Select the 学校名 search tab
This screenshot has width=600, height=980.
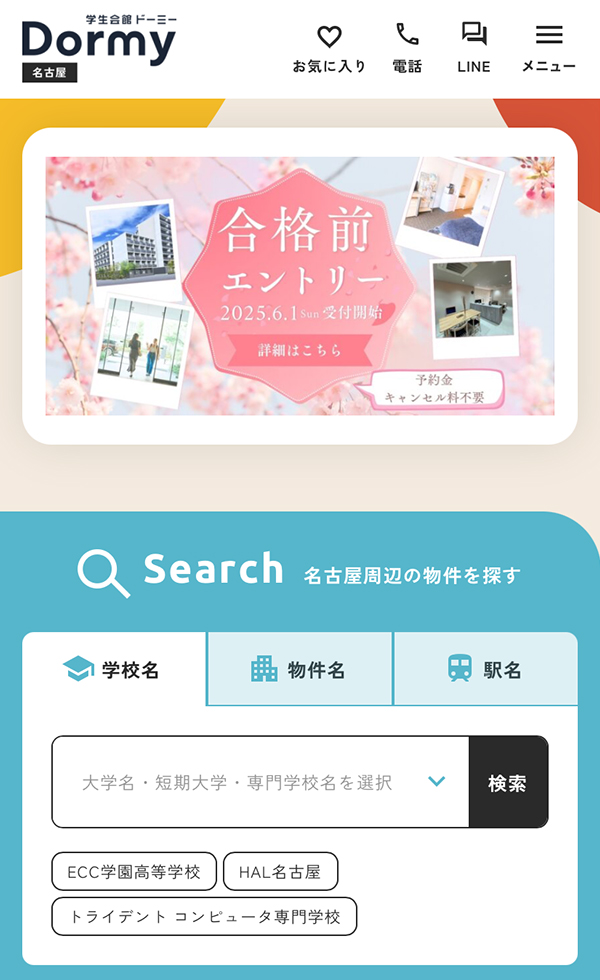tap(114, 670)
